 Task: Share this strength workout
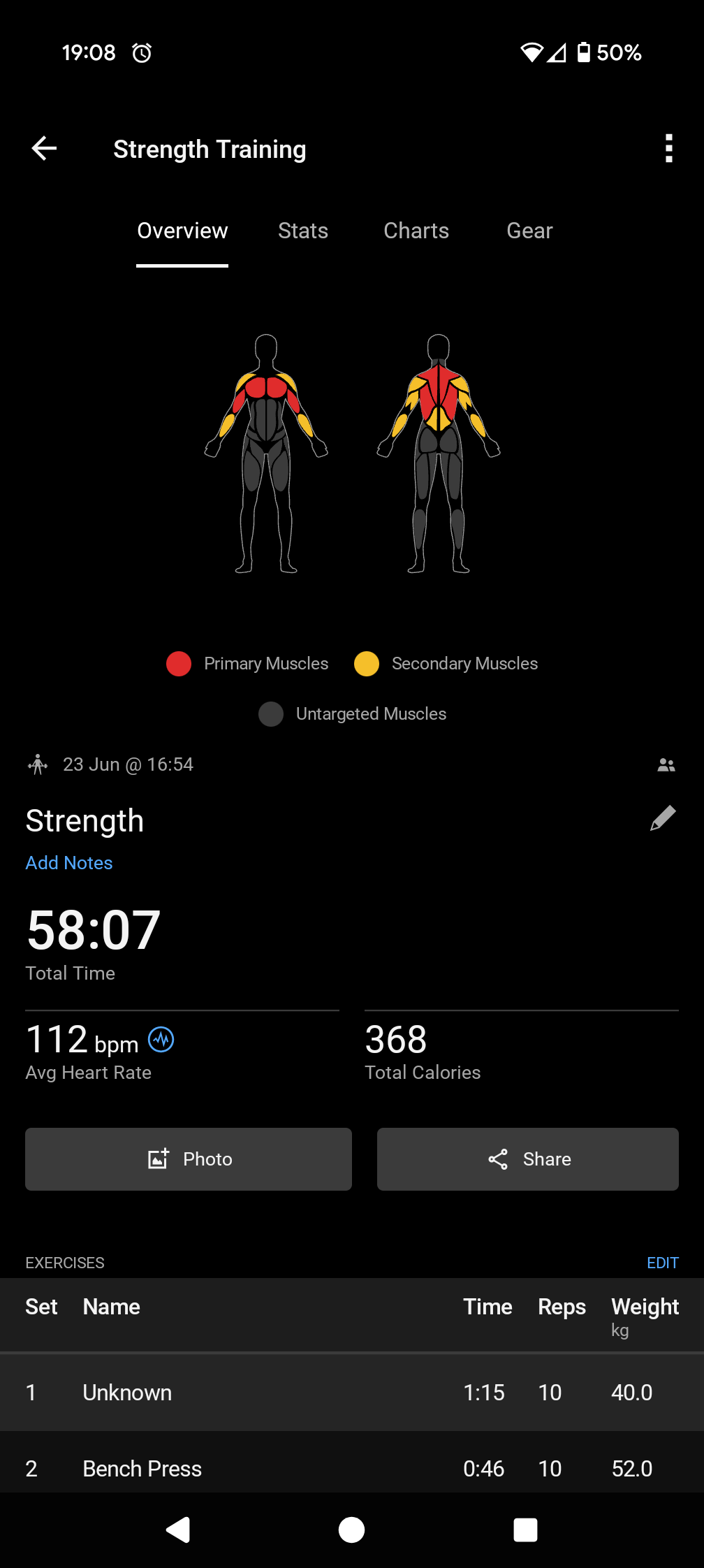(x=528, y=1159)
